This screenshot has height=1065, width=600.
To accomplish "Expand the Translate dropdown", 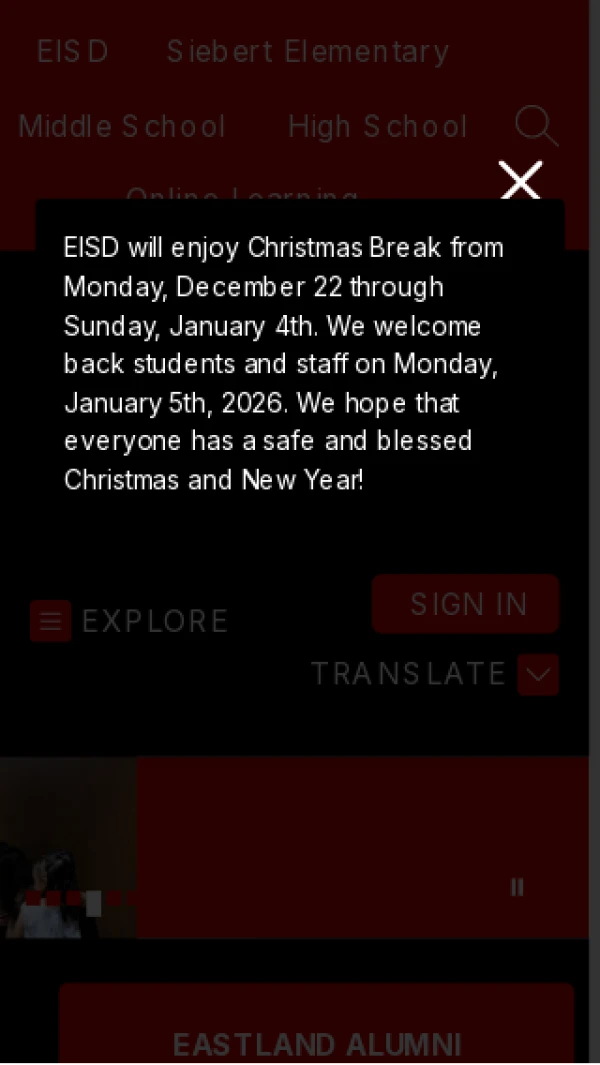I will pos(538,674).
